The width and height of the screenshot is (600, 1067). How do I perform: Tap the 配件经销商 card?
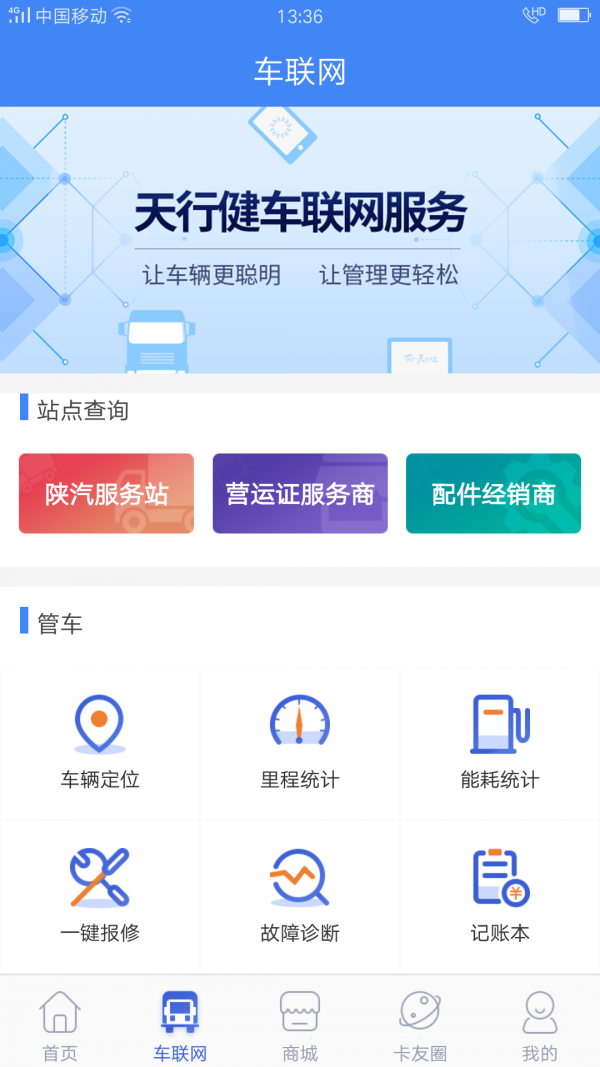click(x=493, y=493)
